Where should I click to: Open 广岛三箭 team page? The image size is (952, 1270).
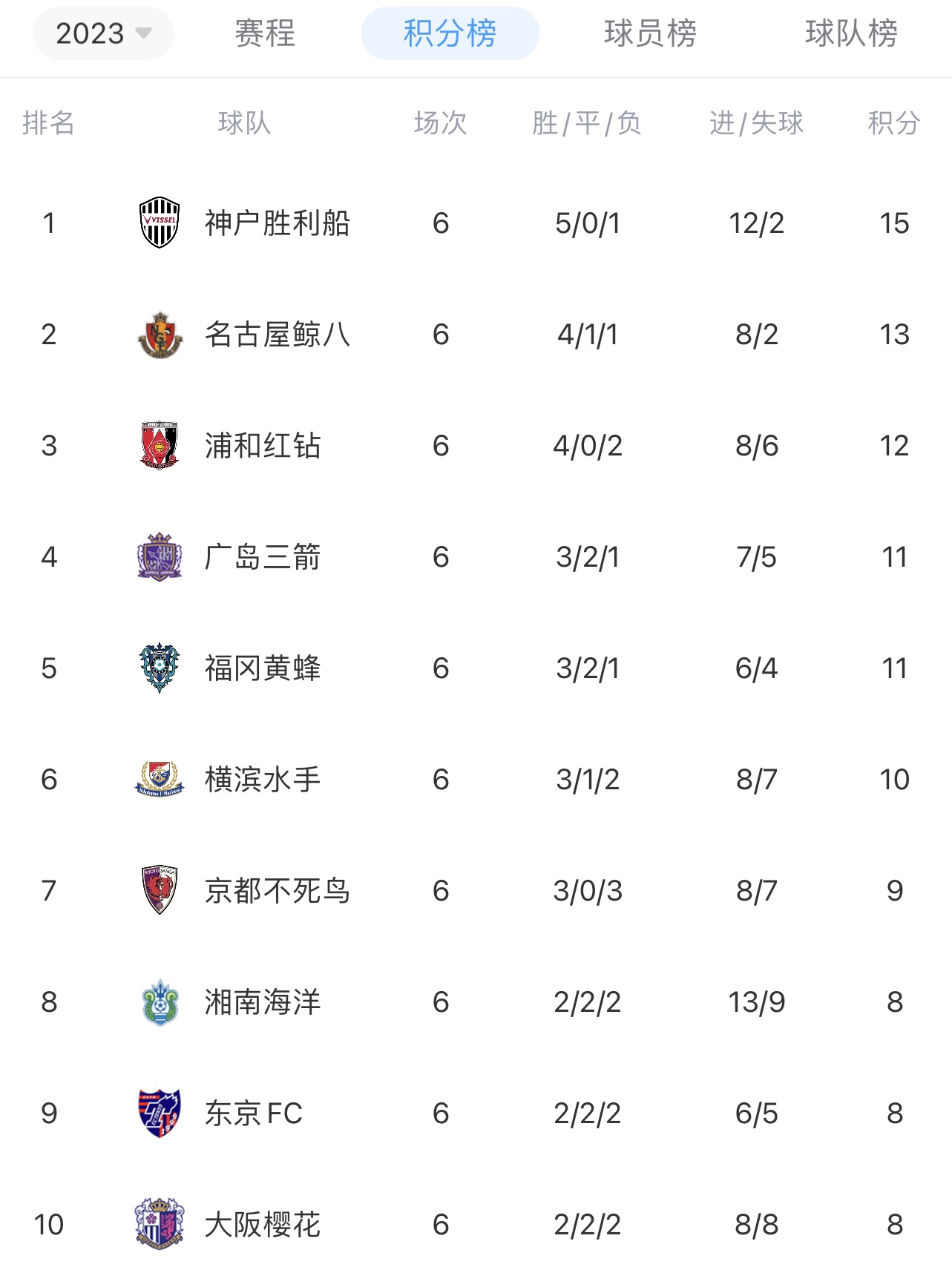pos(263,557)
